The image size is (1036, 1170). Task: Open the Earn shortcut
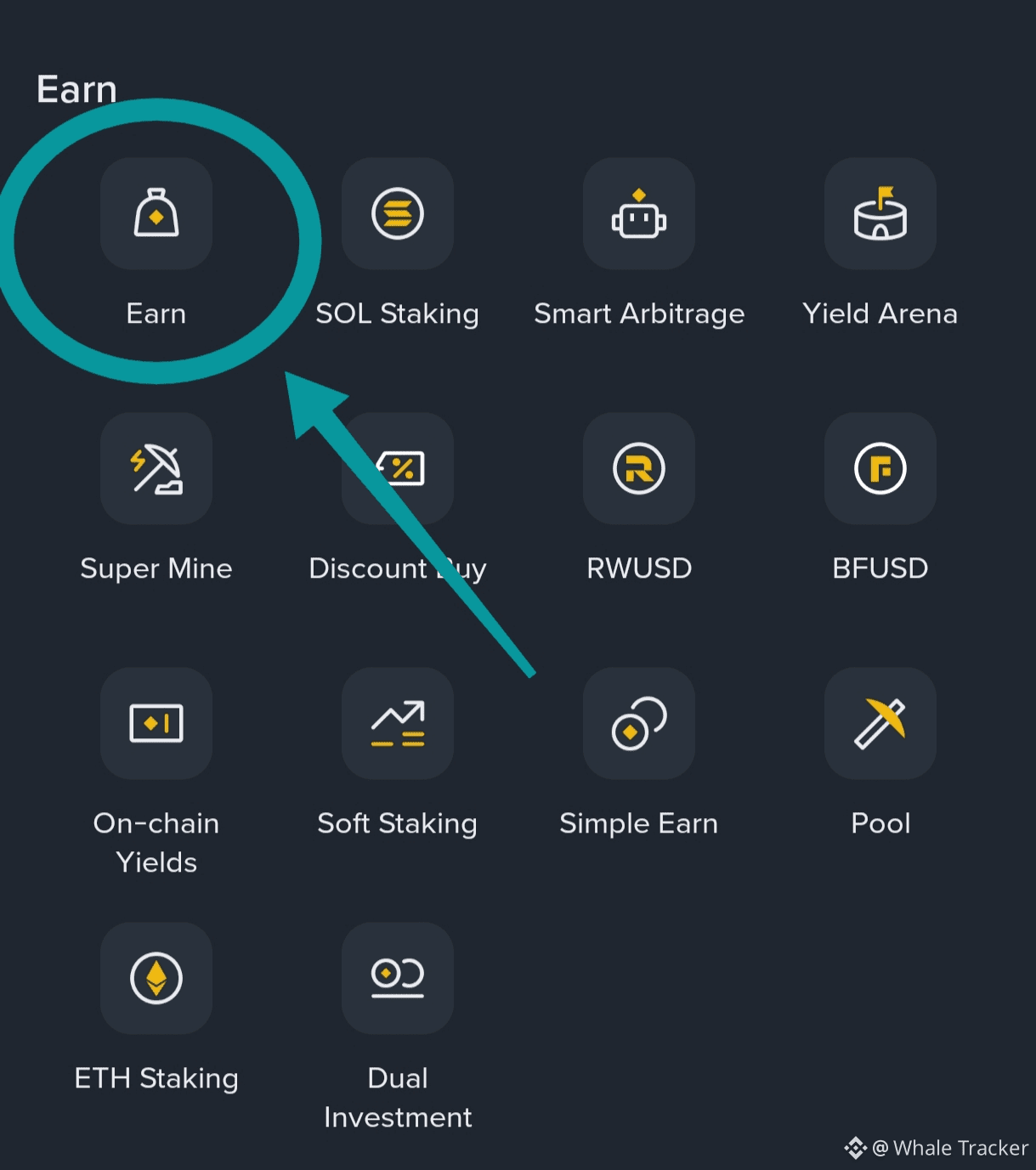coord(156,214)
